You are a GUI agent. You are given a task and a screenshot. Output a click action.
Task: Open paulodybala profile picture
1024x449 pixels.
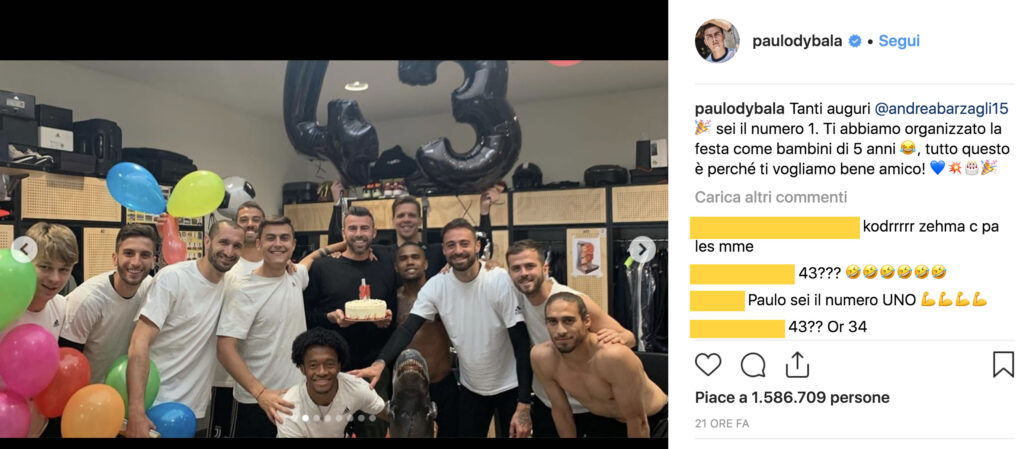(x=717, y=41)
